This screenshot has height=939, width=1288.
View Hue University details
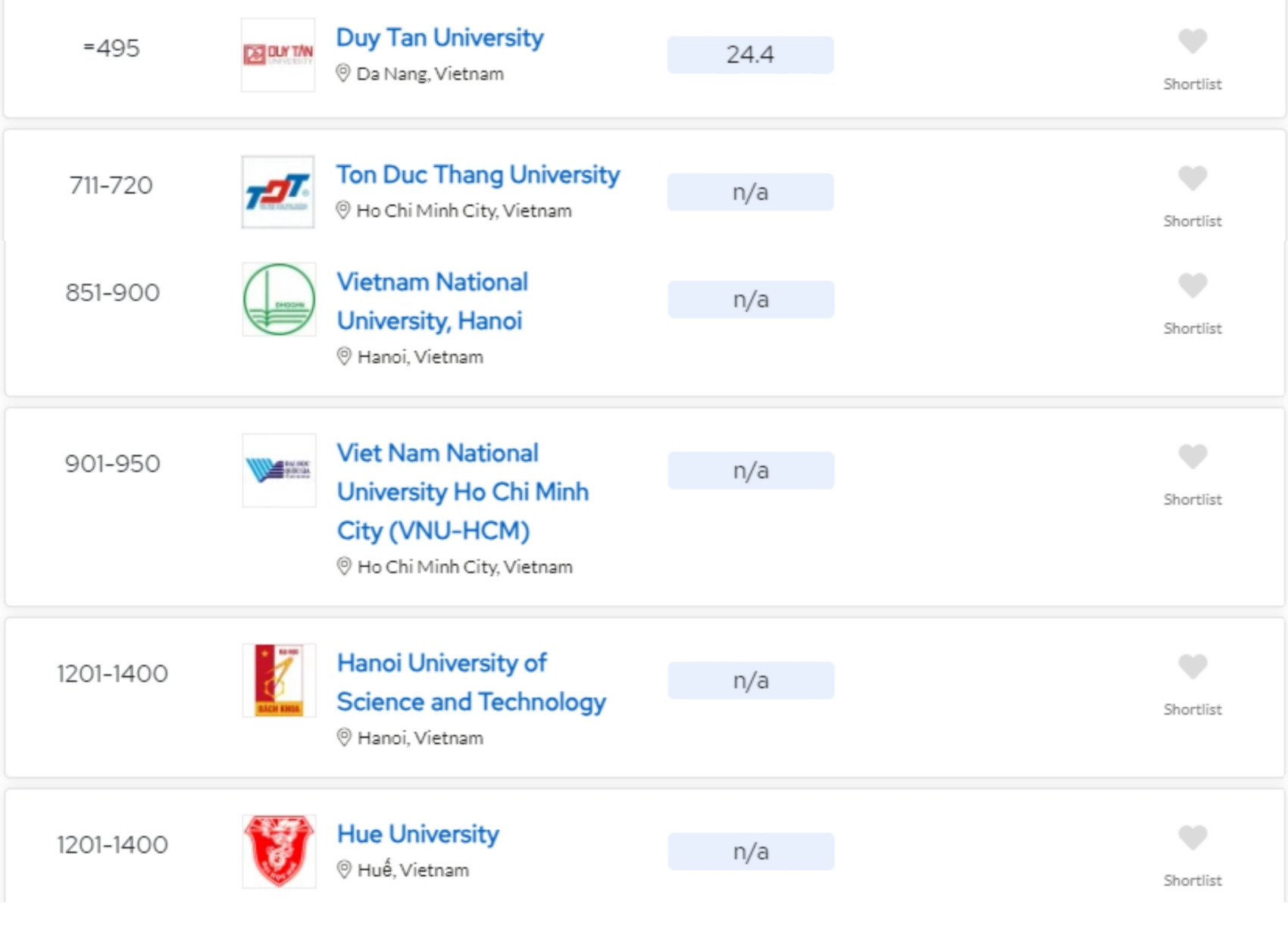[x=417, y=834]
